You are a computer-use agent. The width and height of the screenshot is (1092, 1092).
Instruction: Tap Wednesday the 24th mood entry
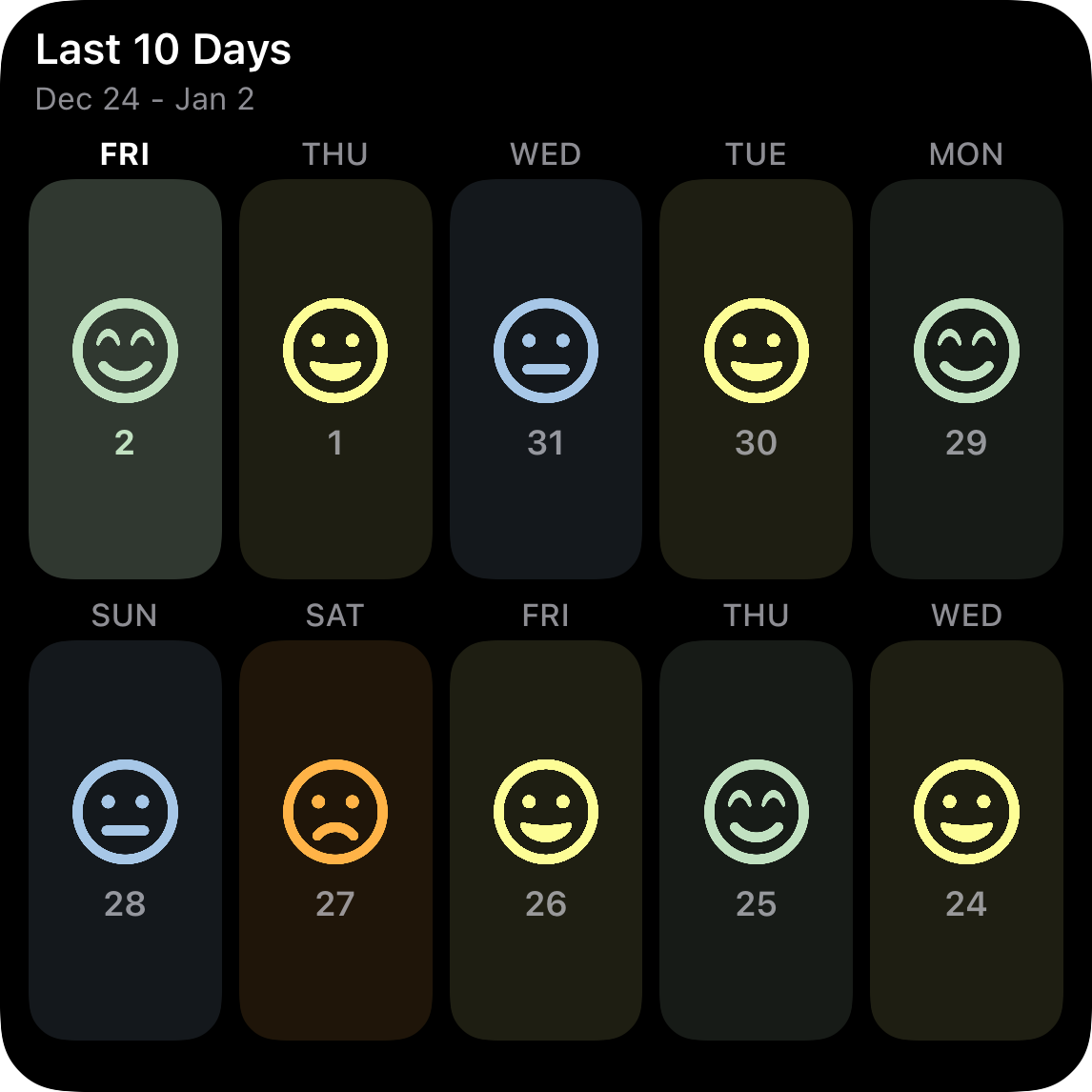coord(966,839)
